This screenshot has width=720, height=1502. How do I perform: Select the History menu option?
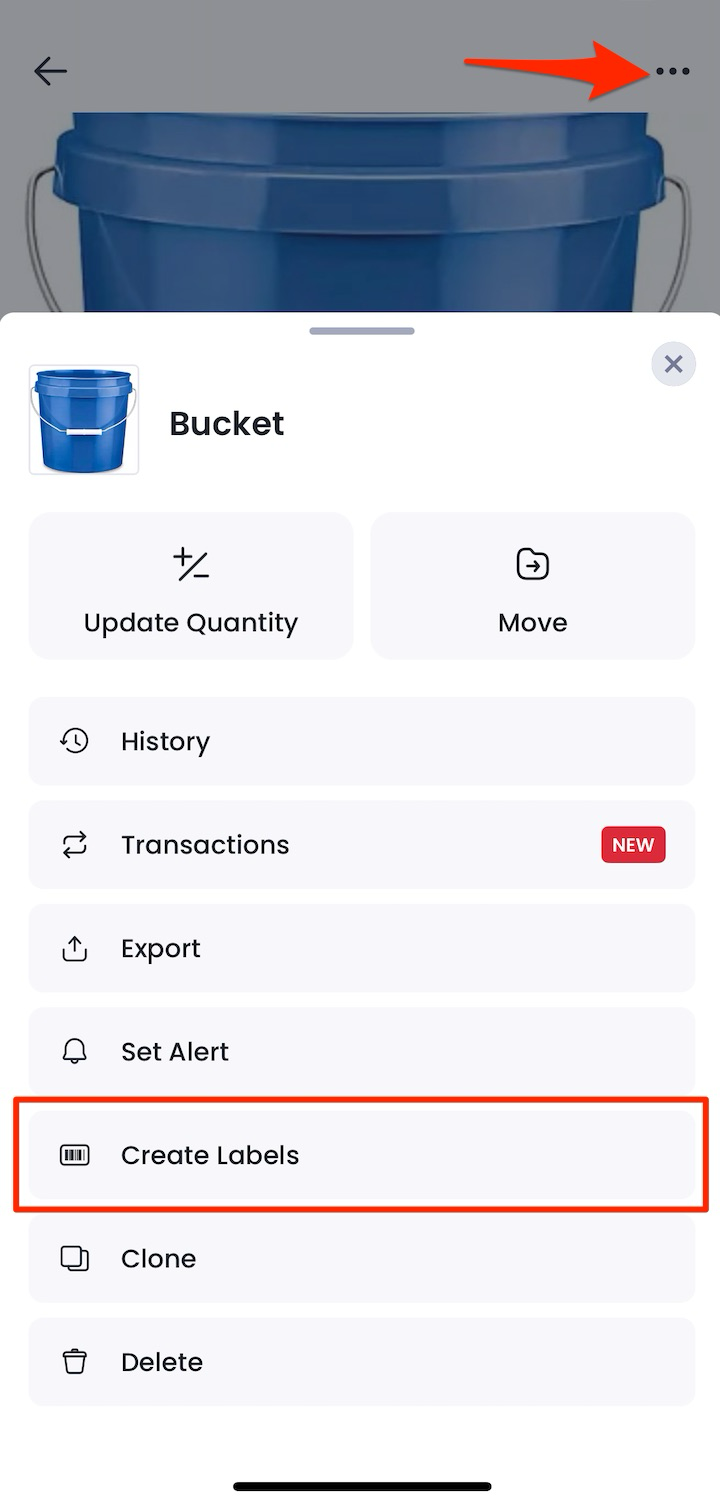[360, 741]
